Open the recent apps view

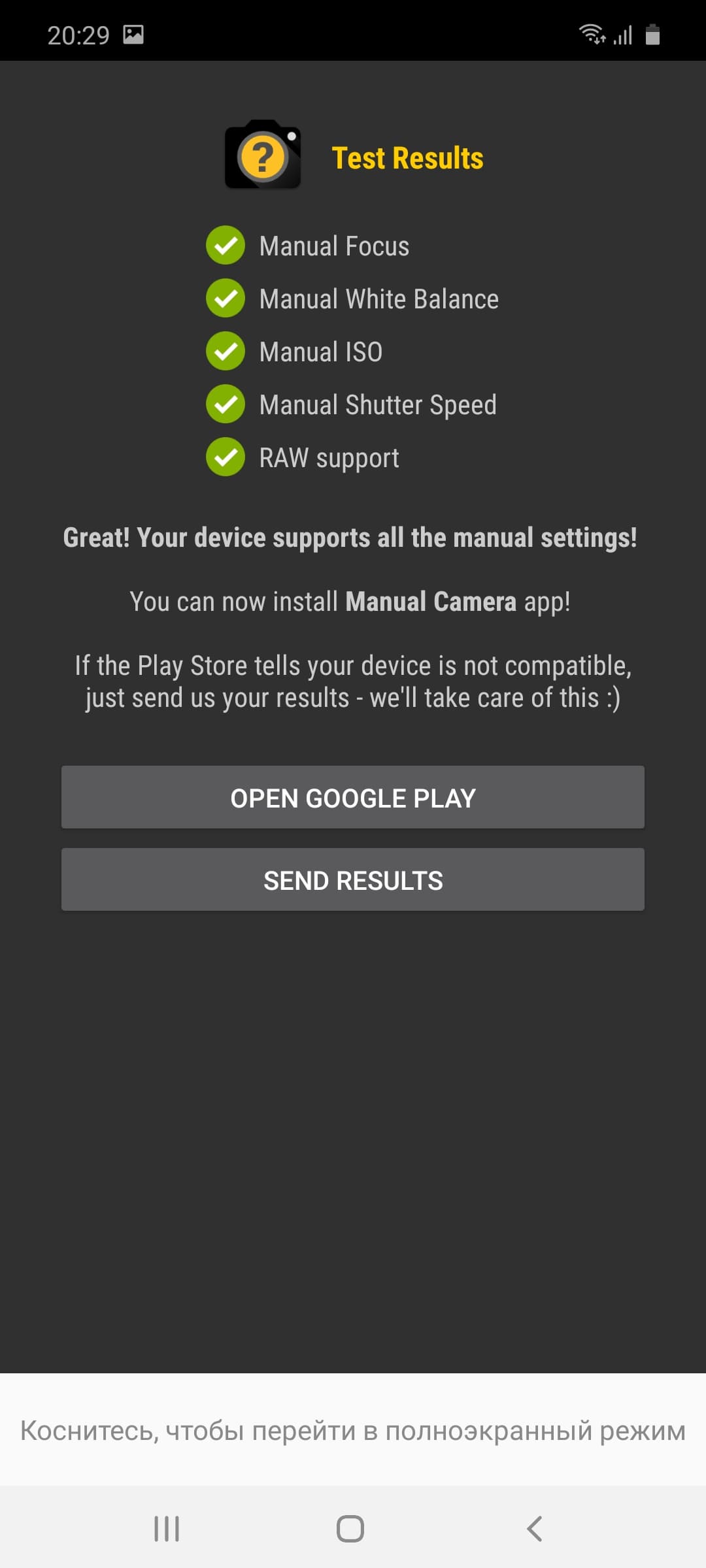tap(167, 1529)
